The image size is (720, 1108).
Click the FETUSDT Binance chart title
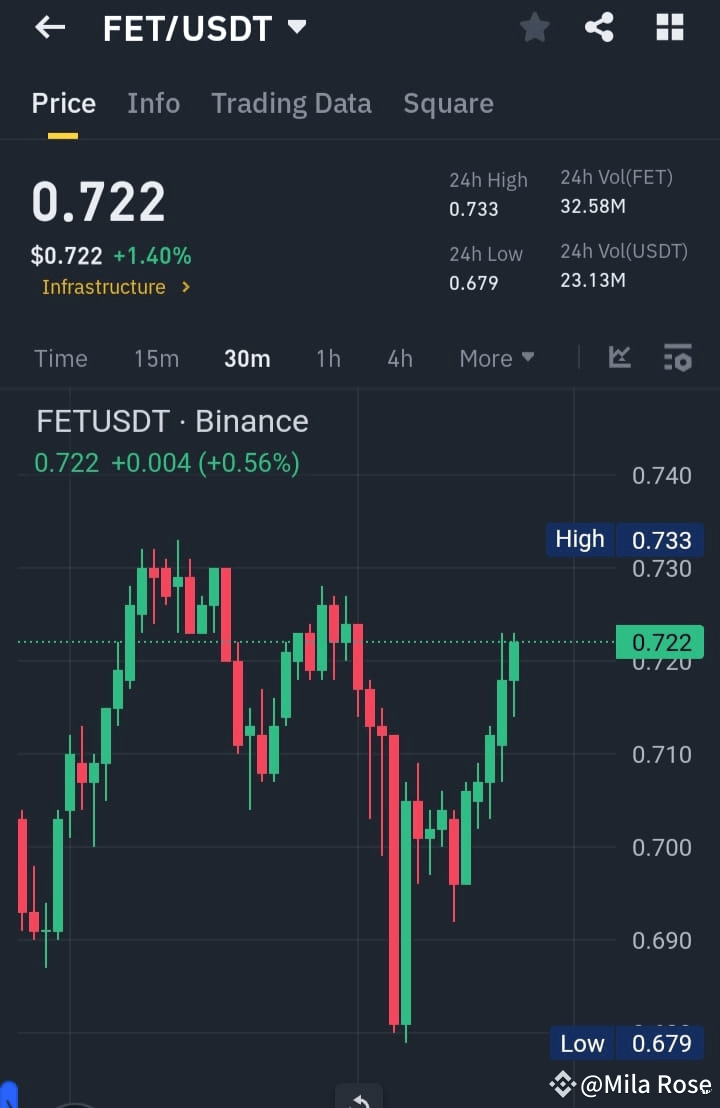[172, 421]
